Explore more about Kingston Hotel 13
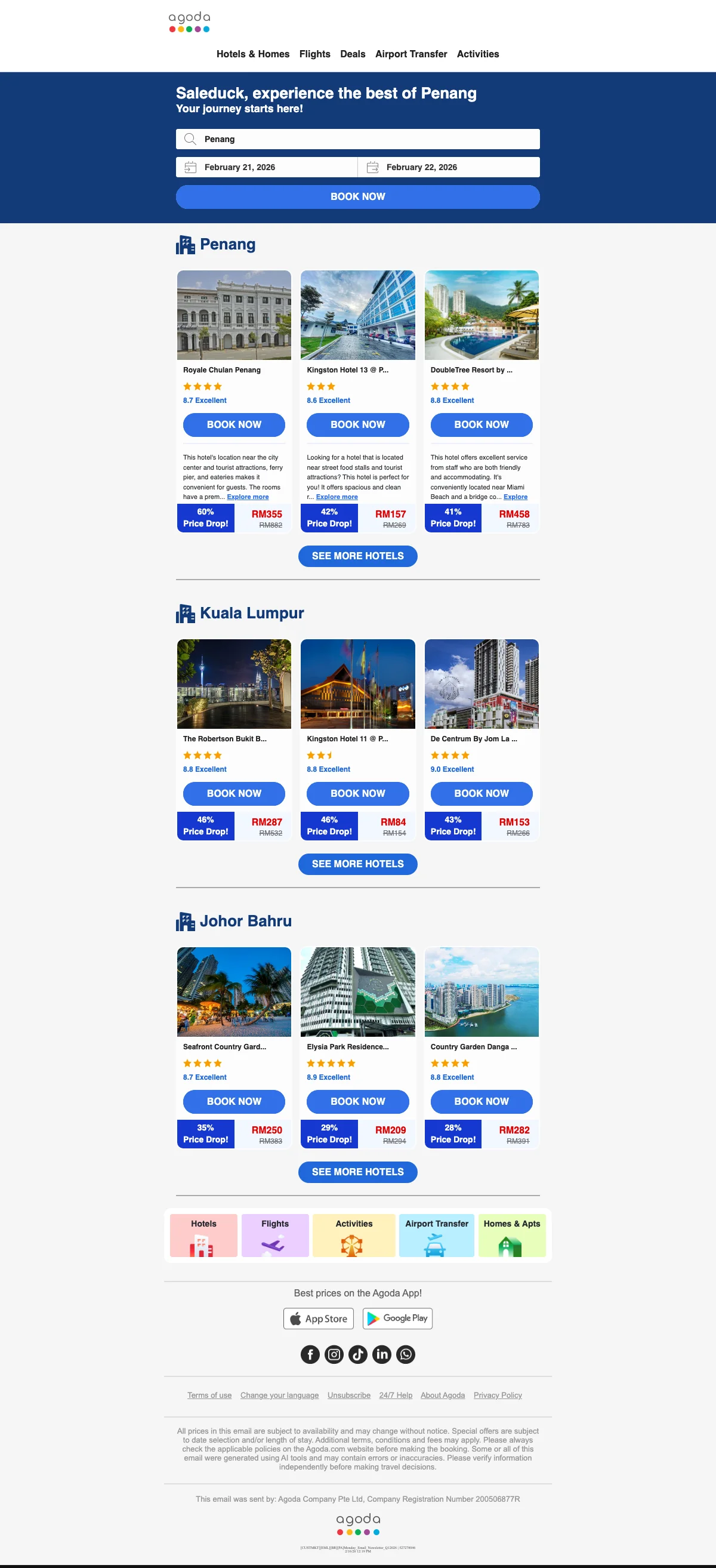 tap(337, 497)
